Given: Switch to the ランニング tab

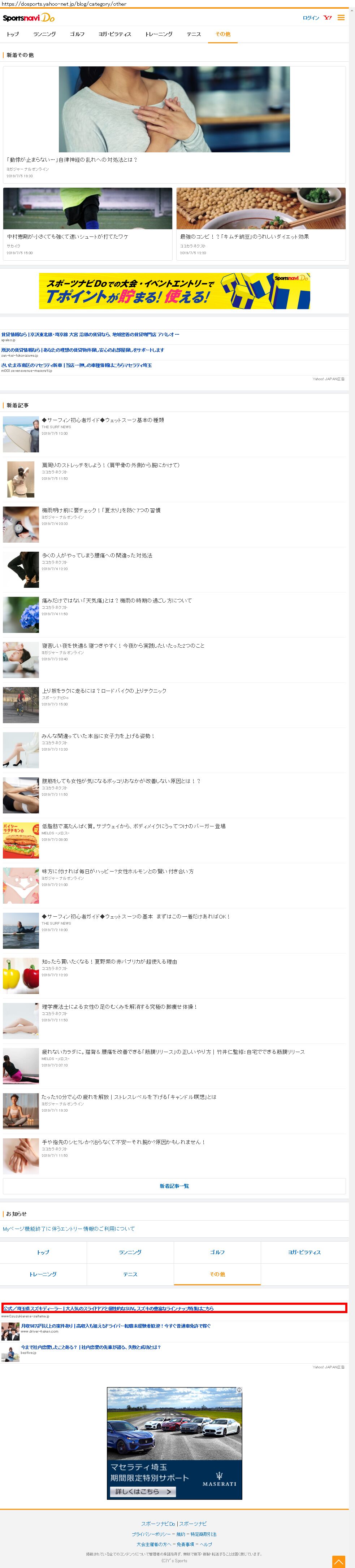Looking at the screenshot, I should tap(44, 34).
